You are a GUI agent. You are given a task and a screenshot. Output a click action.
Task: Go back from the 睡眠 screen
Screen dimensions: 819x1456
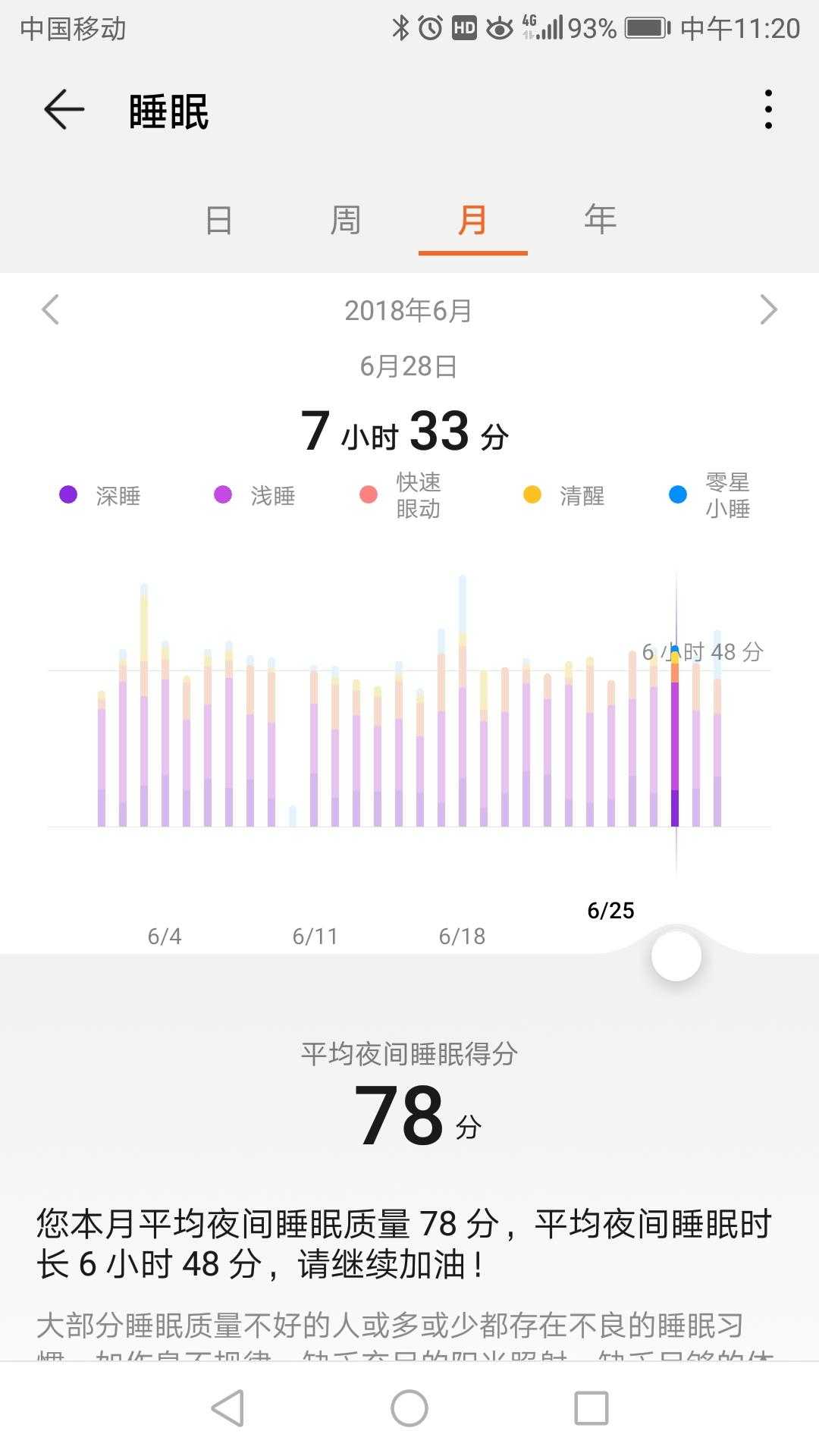(x=64, y=110)
